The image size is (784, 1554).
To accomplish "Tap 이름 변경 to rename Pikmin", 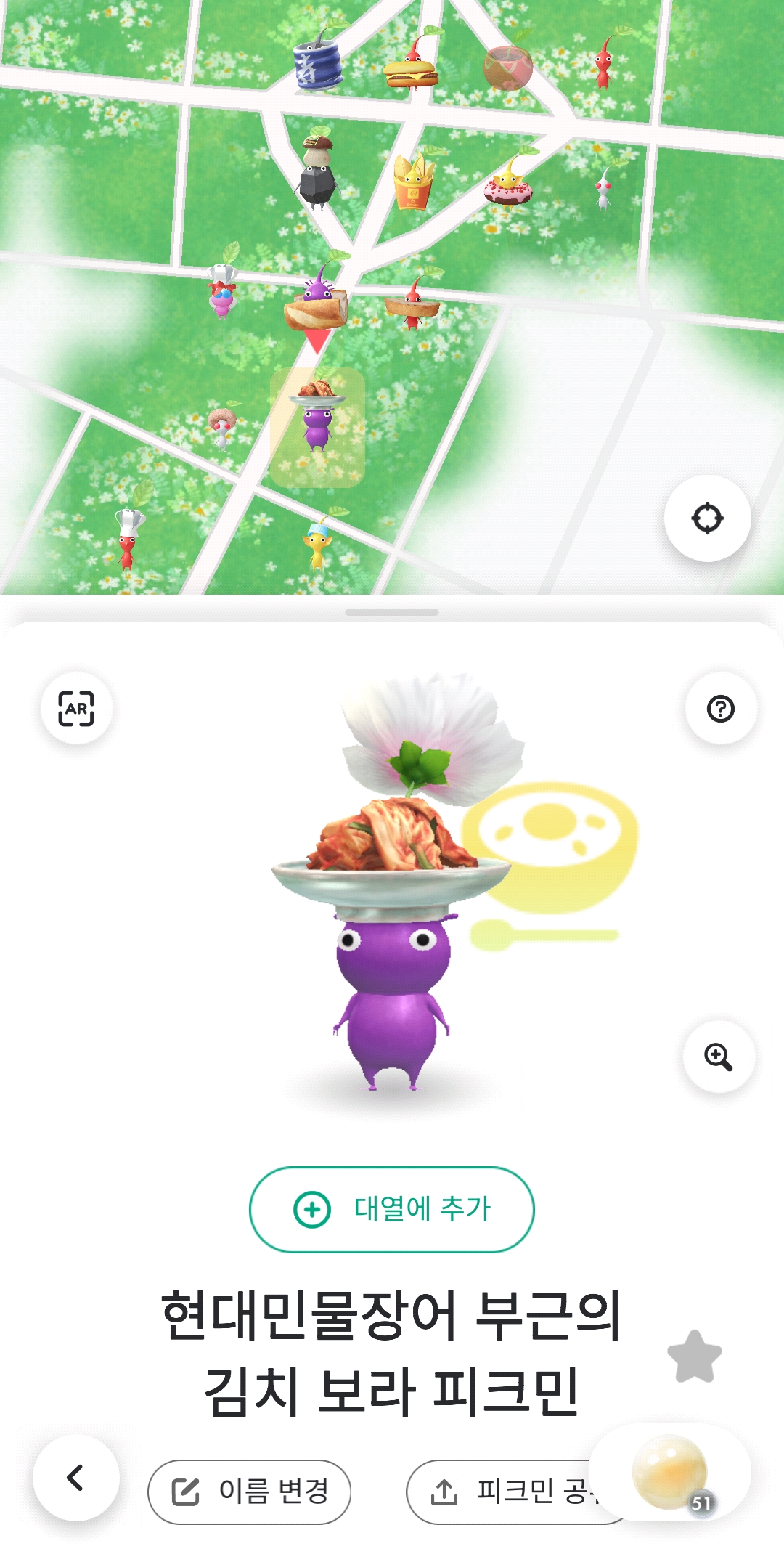I will pyautogui.click(x=250, y=1492).
